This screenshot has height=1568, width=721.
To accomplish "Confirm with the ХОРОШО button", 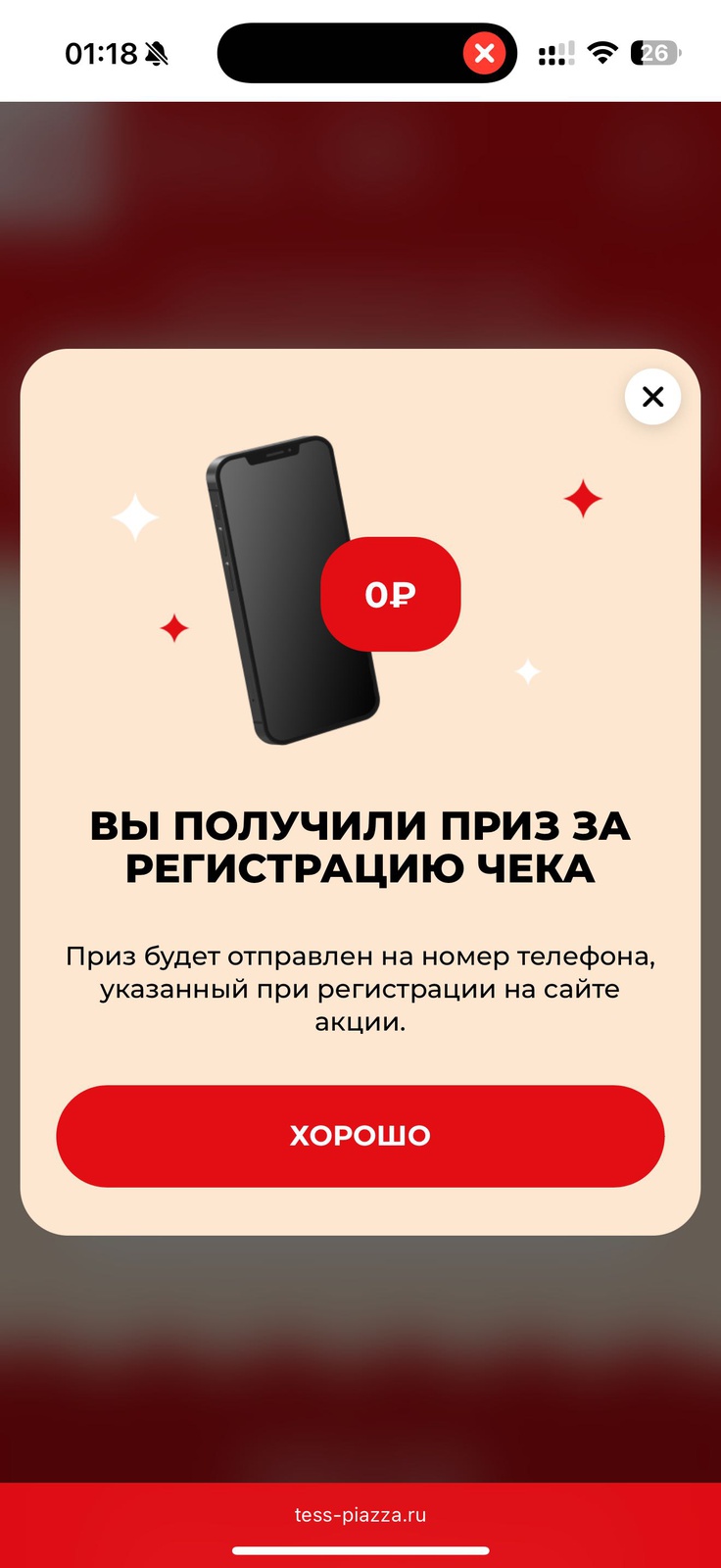I will pos(360,1136).
